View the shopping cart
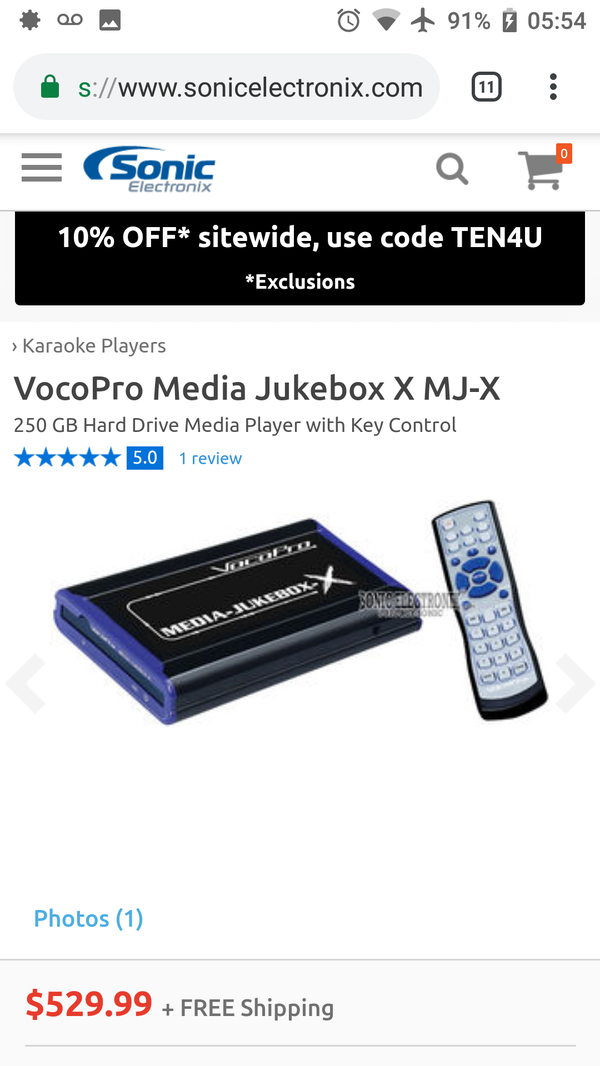Viewport: 600px width, 1066px height. [x=543, y=169]
